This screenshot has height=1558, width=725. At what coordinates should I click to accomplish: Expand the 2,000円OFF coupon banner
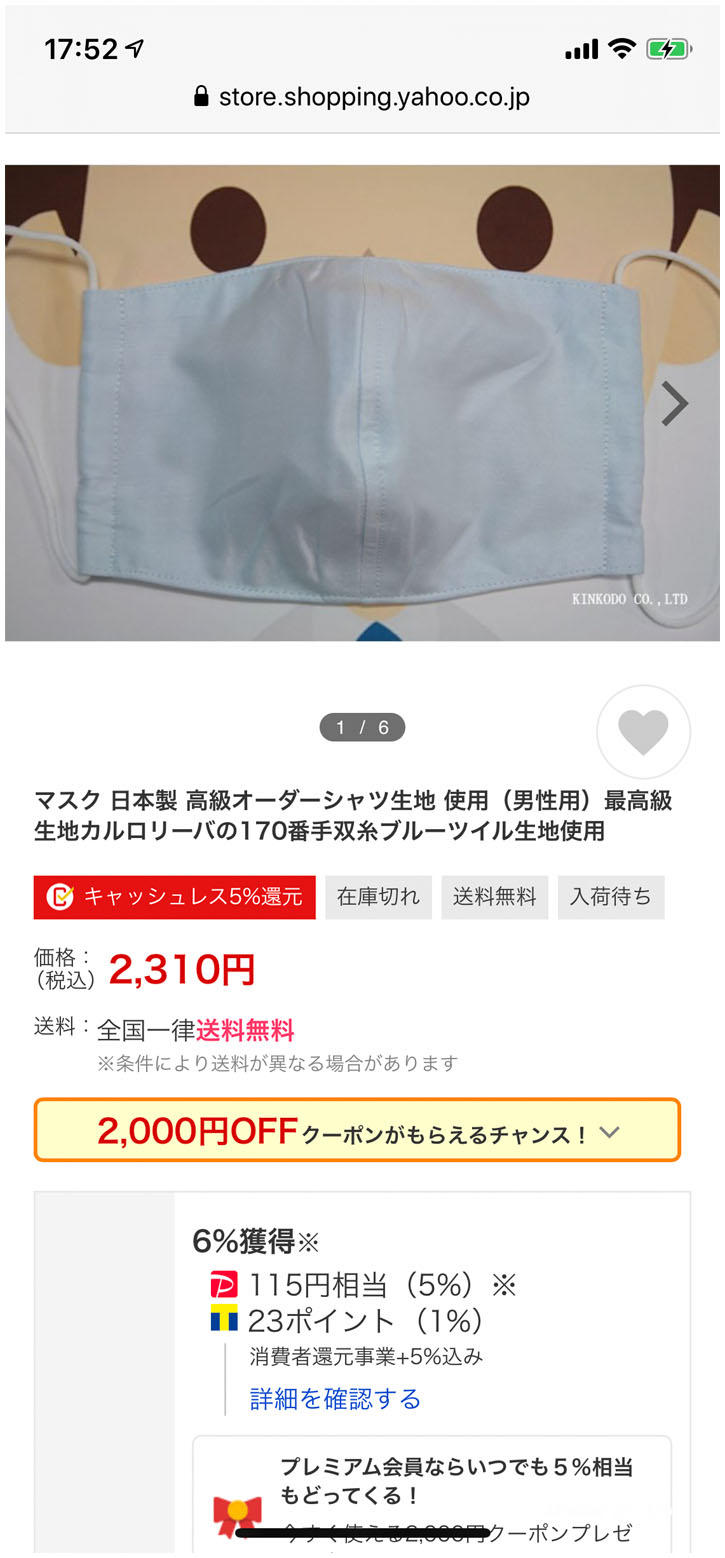357,1130
